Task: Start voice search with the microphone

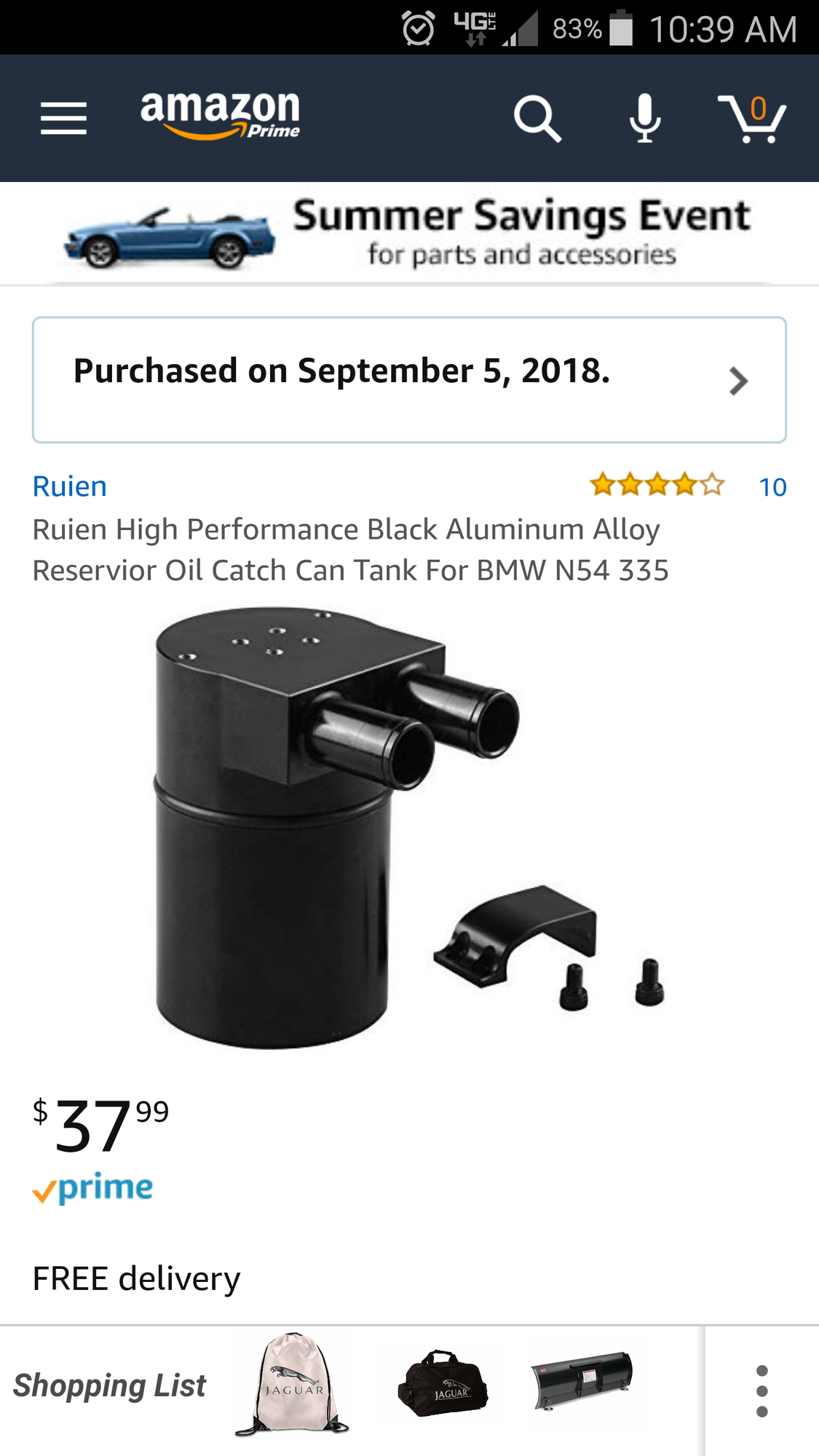Action: [x=644, y=118]
